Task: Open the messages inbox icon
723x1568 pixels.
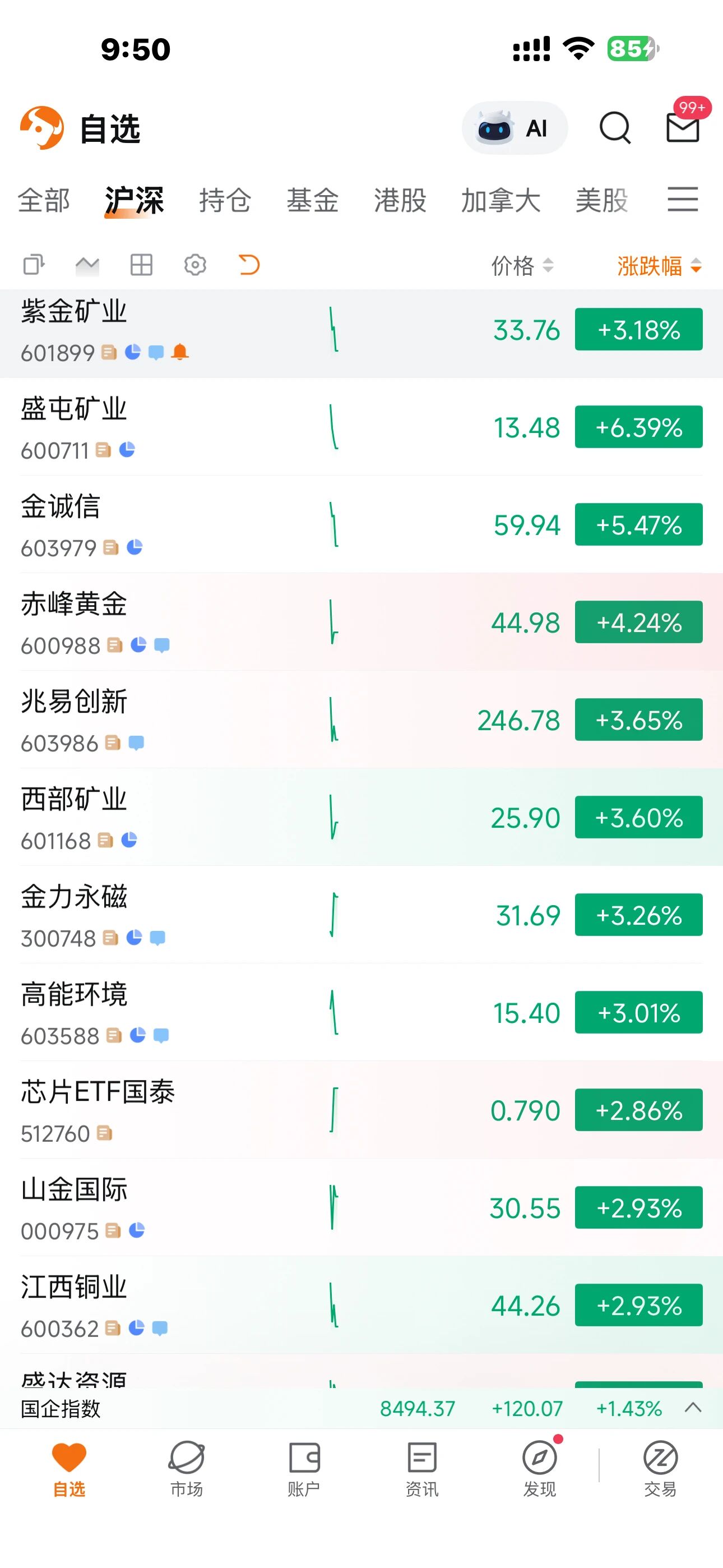Action: [x=683, y=128]
